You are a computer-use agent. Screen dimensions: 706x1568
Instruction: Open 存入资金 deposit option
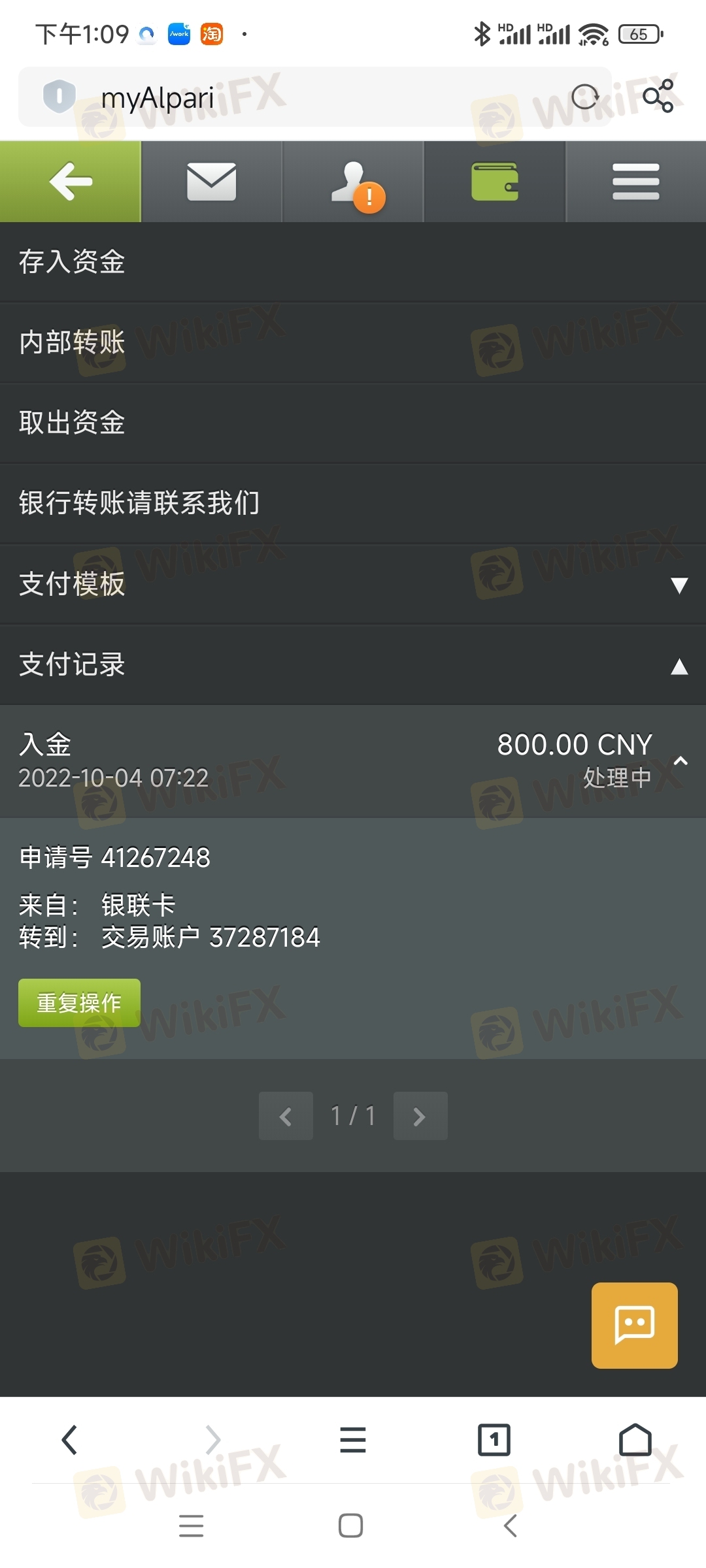pyautogui.click(x=353, y=262)
